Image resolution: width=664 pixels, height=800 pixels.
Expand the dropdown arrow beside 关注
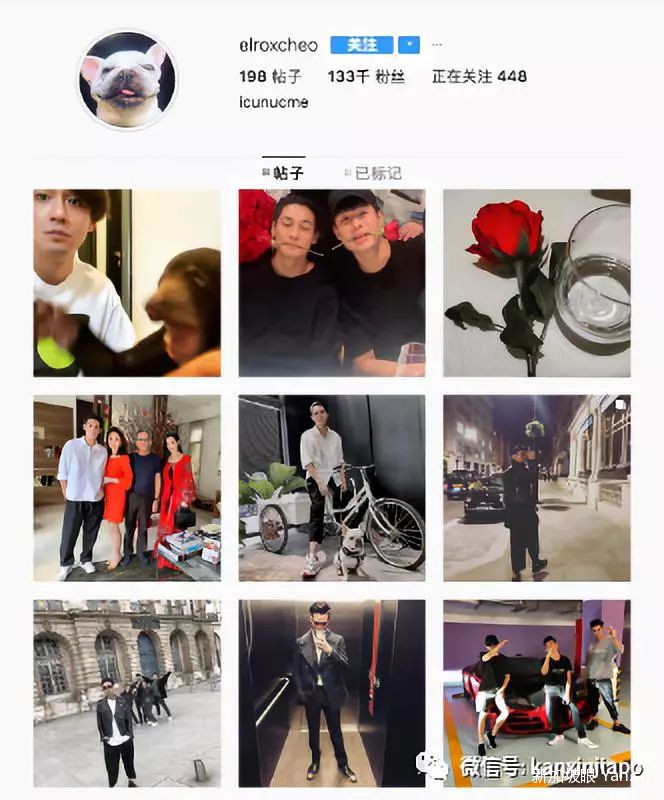pyautogui.click(x=409, y=45)
